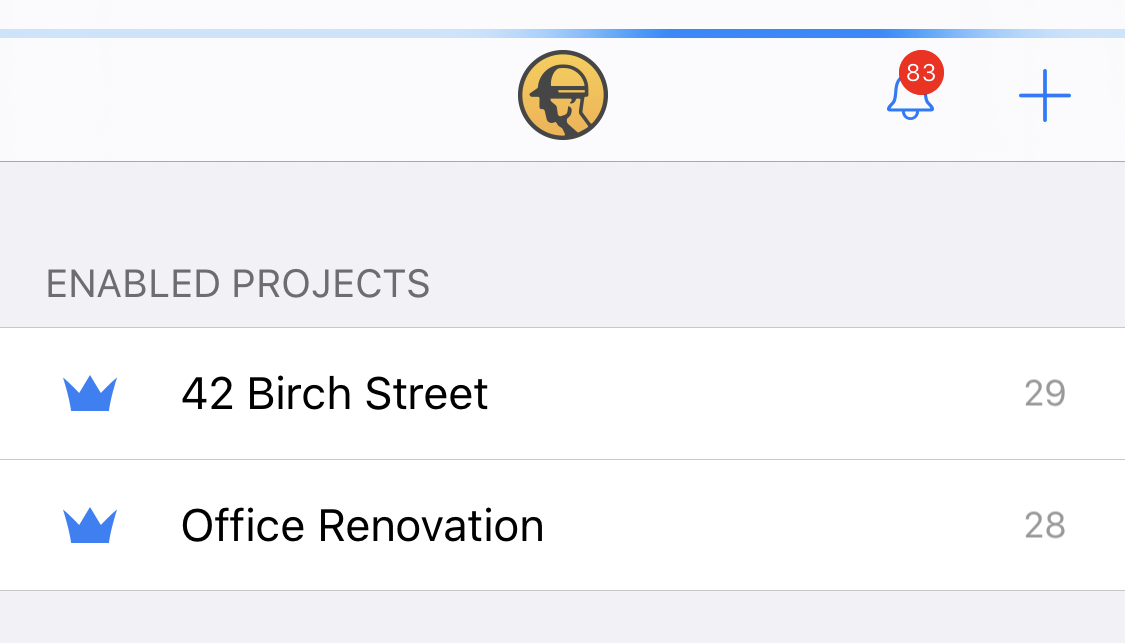Open the 42 Birch Street project
Viewport: 1125px width, 643px height.
[x=334, y=394]
